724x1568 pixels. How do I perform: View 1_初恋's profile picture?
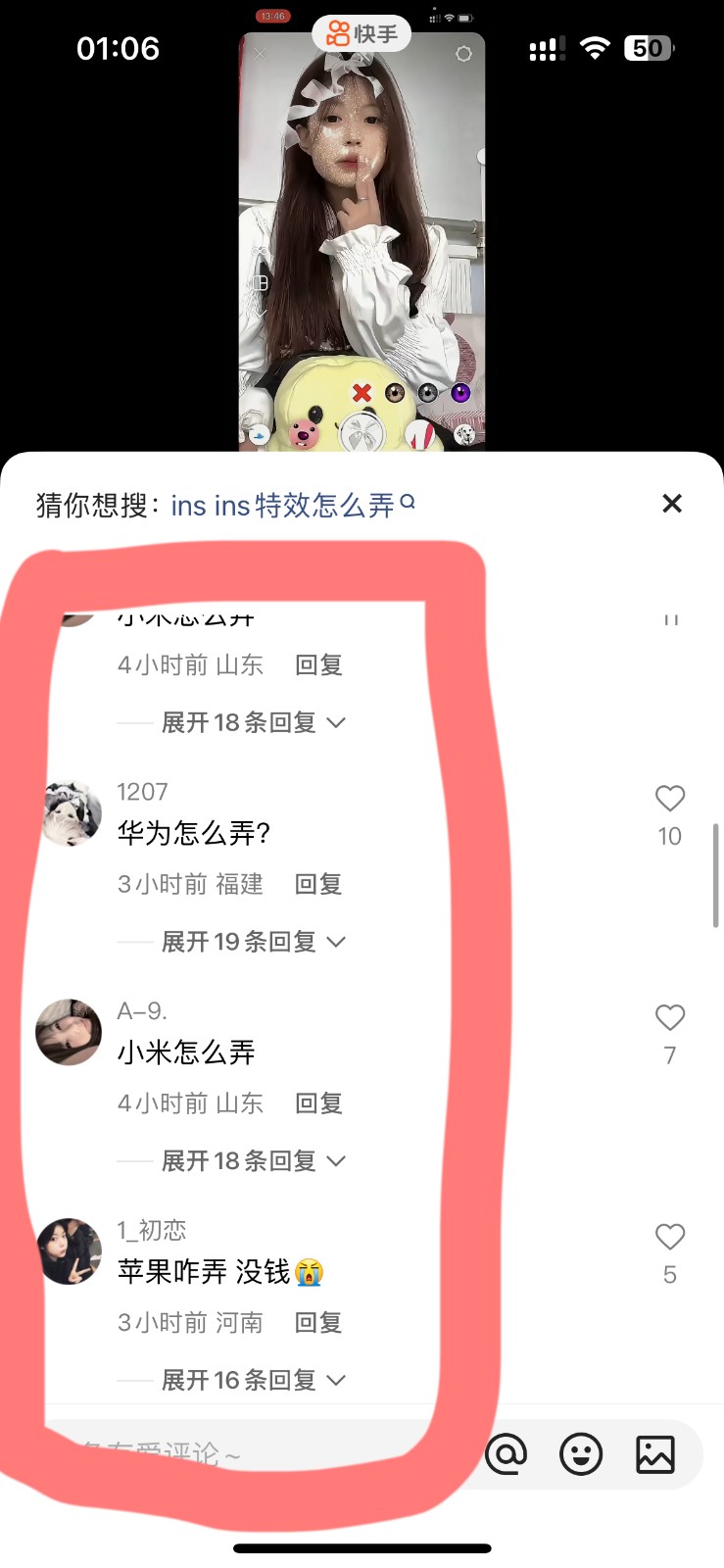[x=70, y=1251]
